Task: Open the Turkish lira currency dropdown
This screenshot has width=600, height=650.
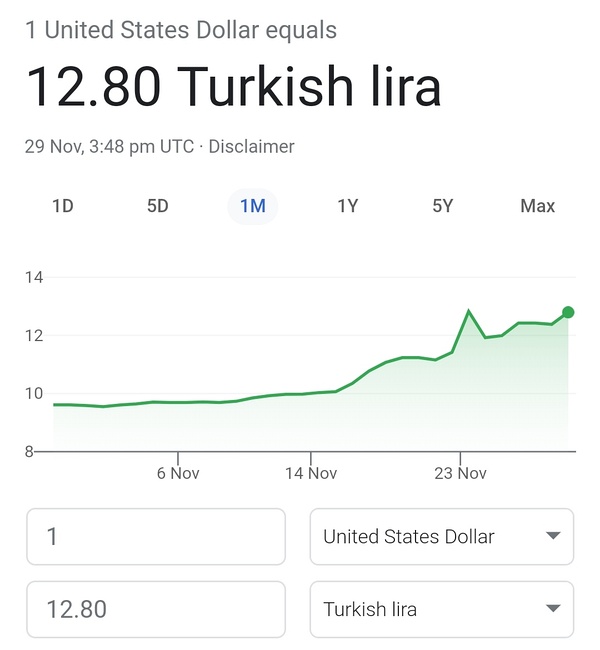Action: coord(441,609)
